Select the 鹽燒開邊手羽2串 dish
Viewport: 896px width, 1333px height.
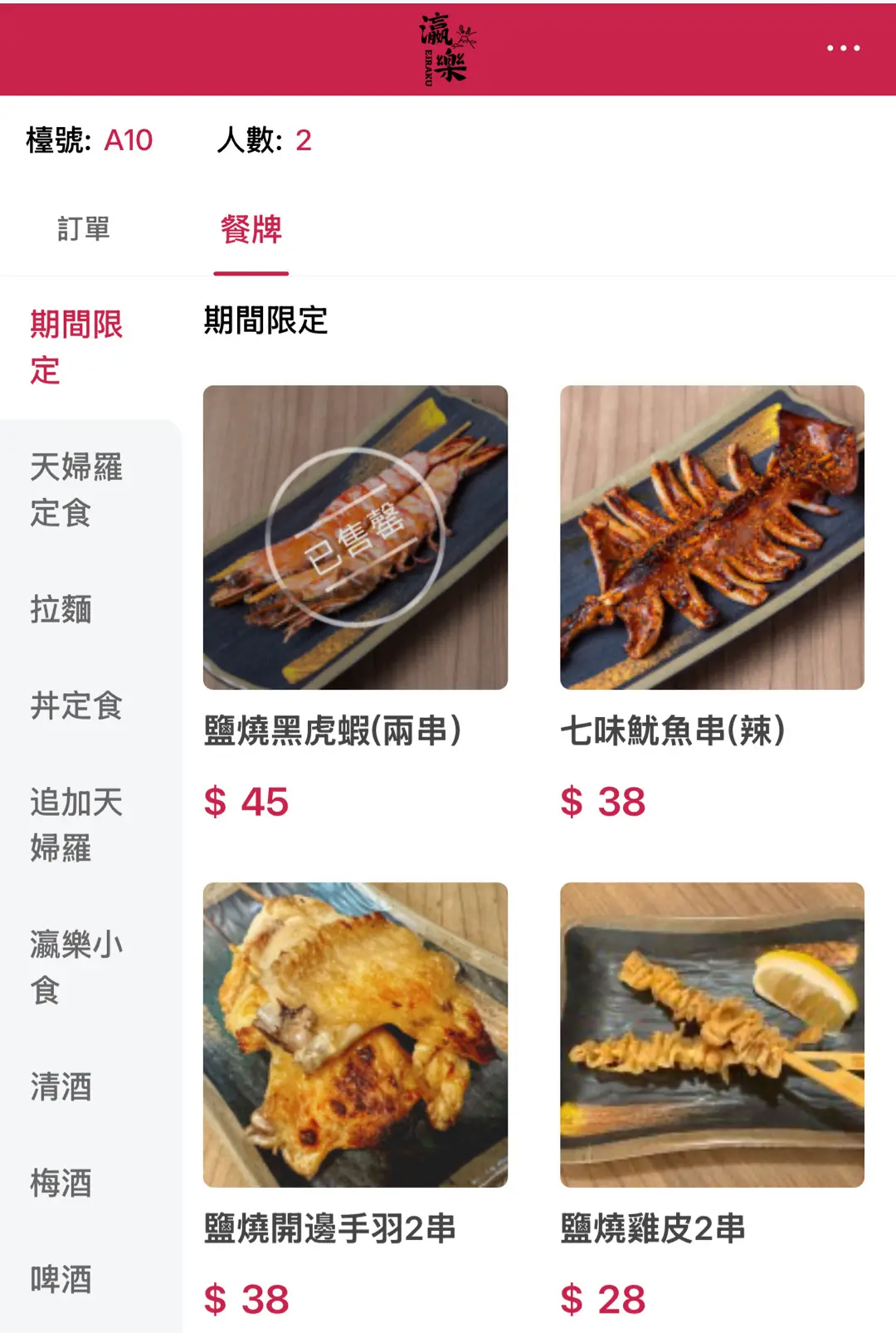point(355,1035)
